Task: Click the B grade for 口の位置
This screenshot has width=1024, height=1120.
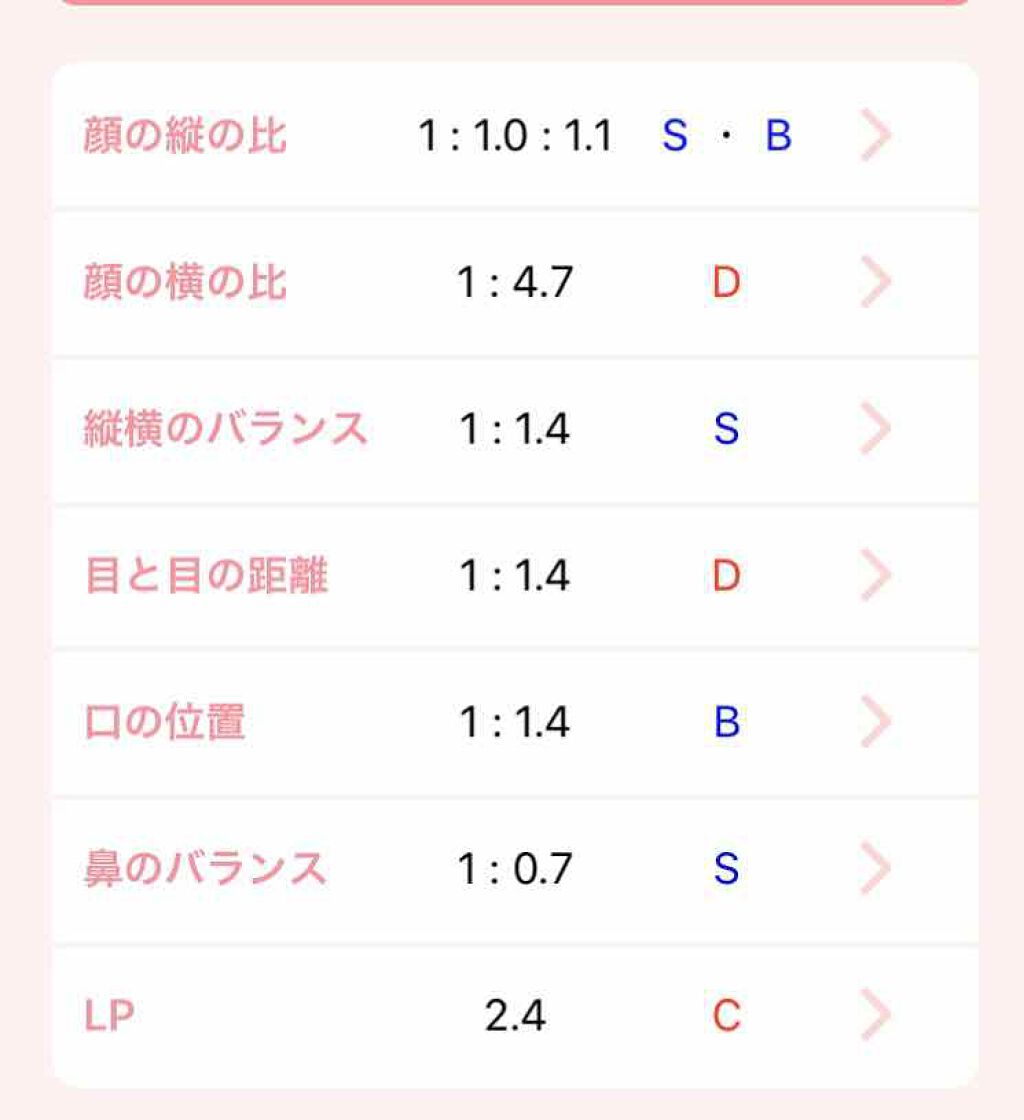Action: tap(725, 720)
